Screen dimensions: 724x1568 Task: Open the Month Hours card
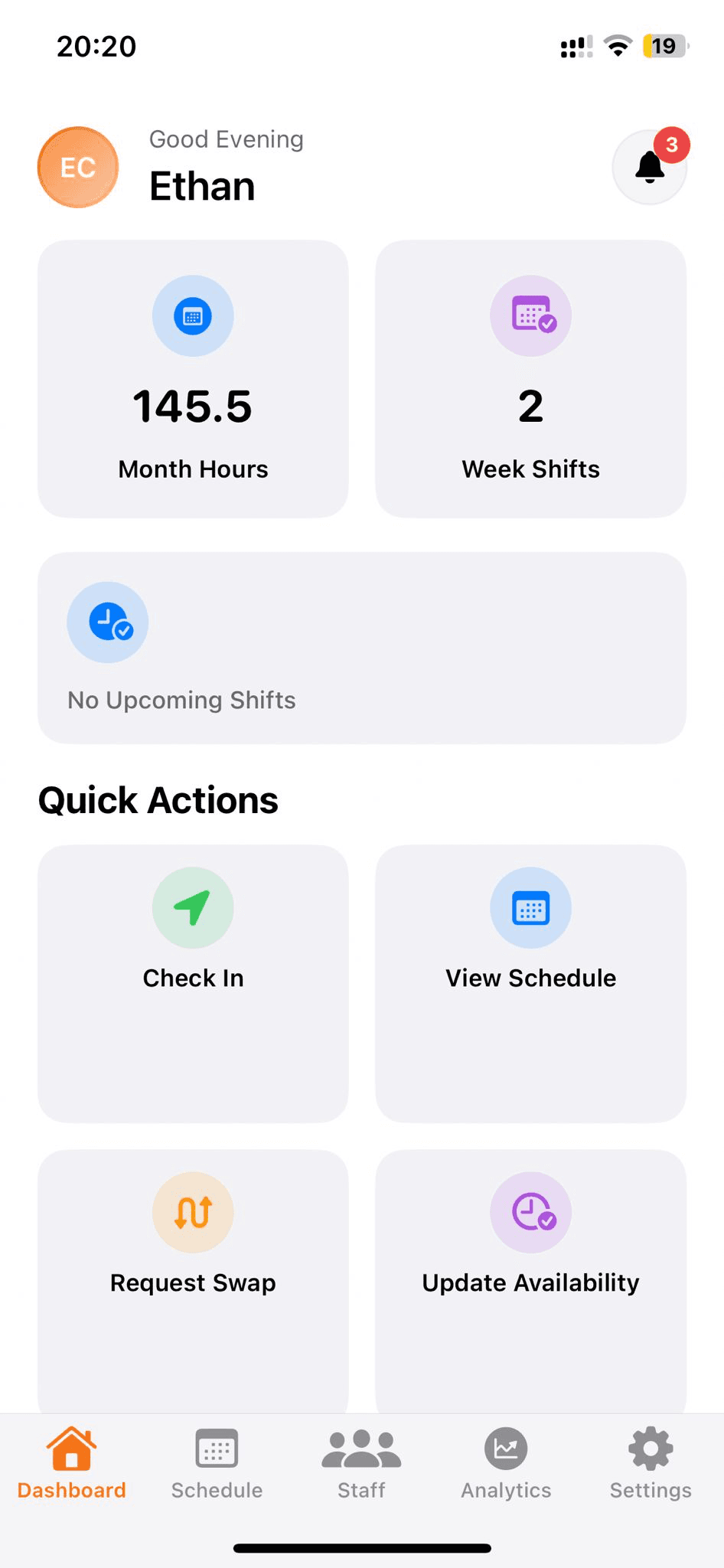(x=193, y=379)
